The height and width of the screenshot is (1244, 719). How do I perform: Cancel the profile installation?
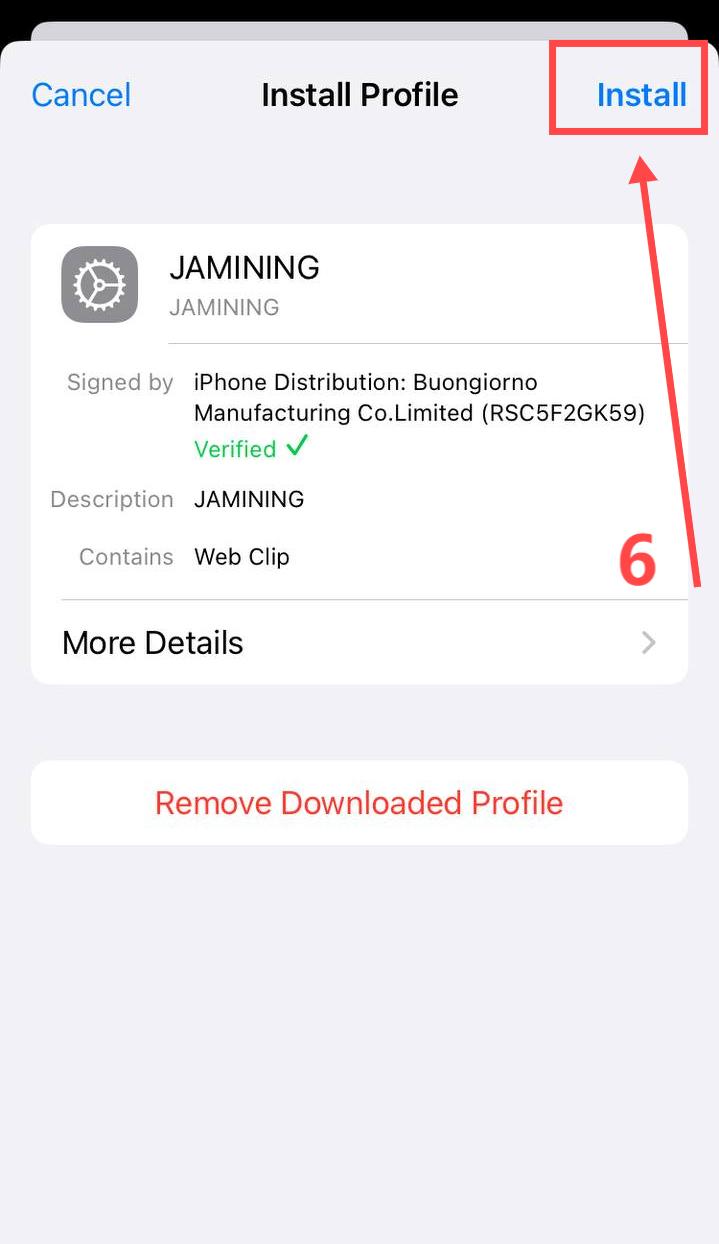point(81,95)
